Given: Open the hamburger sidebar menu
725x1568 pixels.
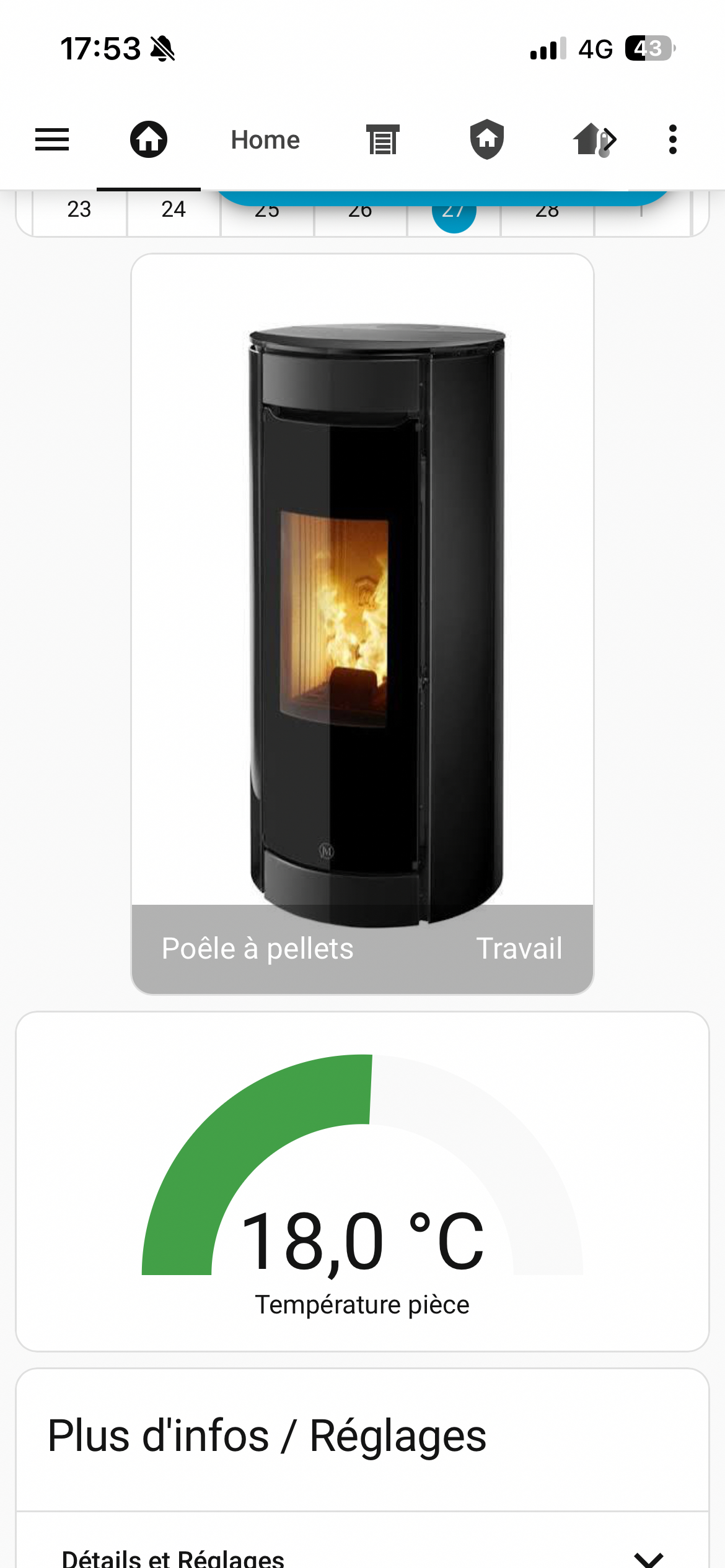Looking at the screenshot, I should pos(52,139).
